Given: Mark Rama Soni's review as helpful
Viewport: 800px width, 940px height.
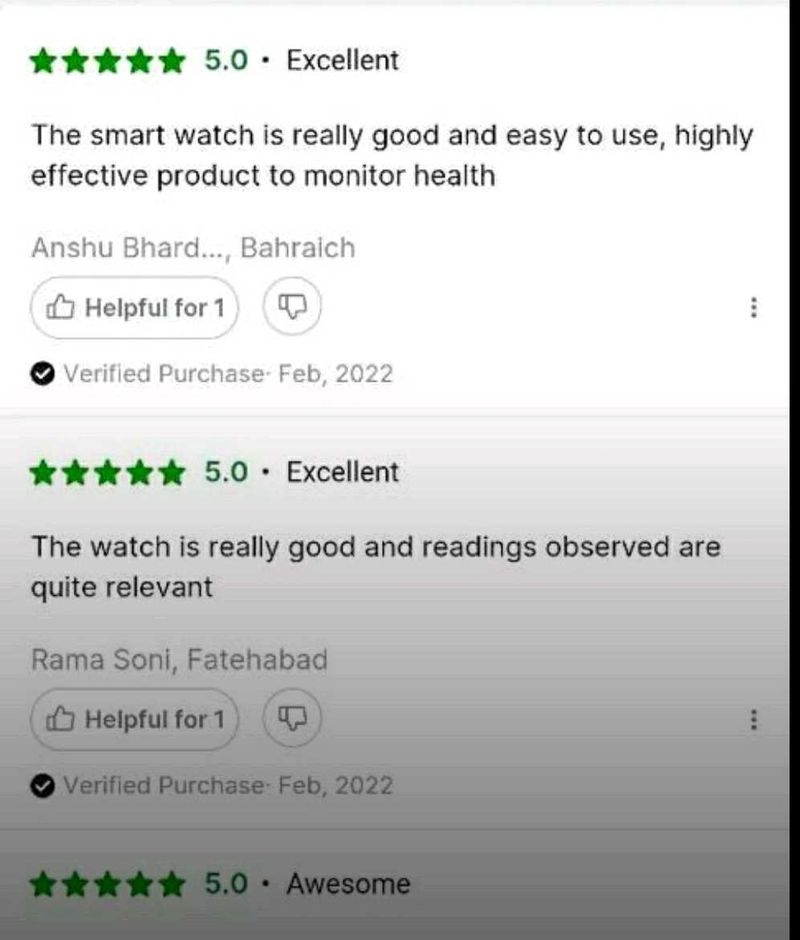Looking at the screenshot, I should [135, 719].
